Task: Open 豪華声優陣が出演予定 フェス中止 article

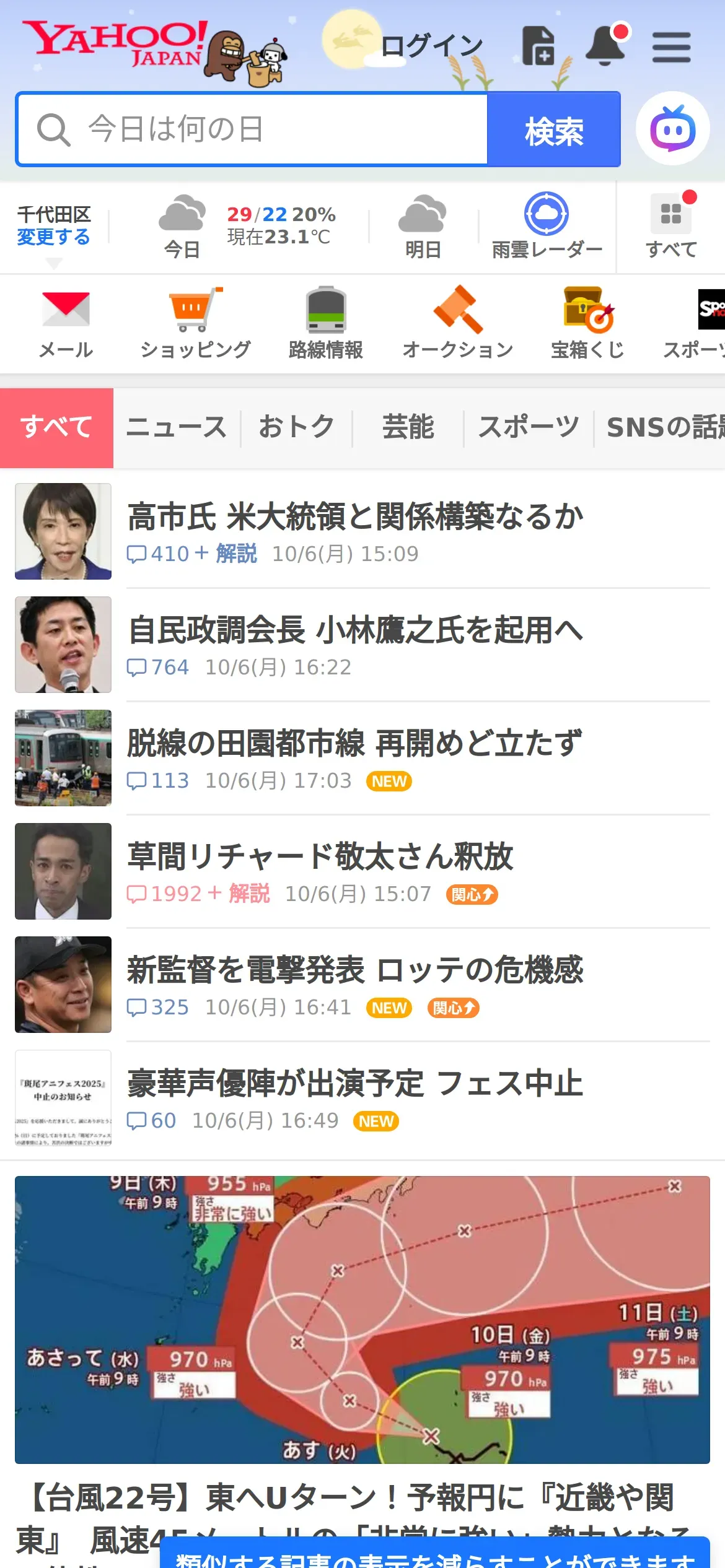Action: (354, 1084)
